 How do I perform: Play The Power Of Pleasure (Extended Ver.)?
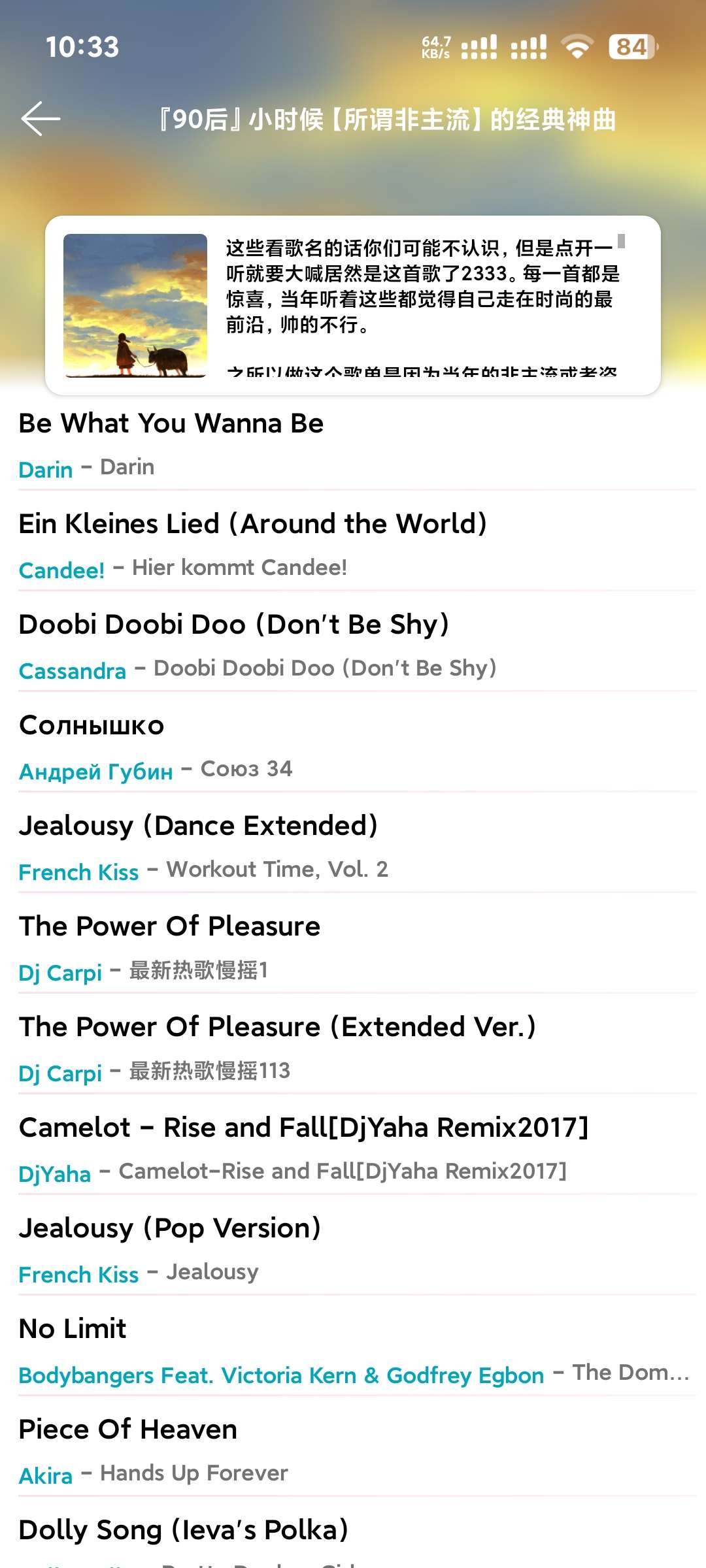coord(277,1027)
